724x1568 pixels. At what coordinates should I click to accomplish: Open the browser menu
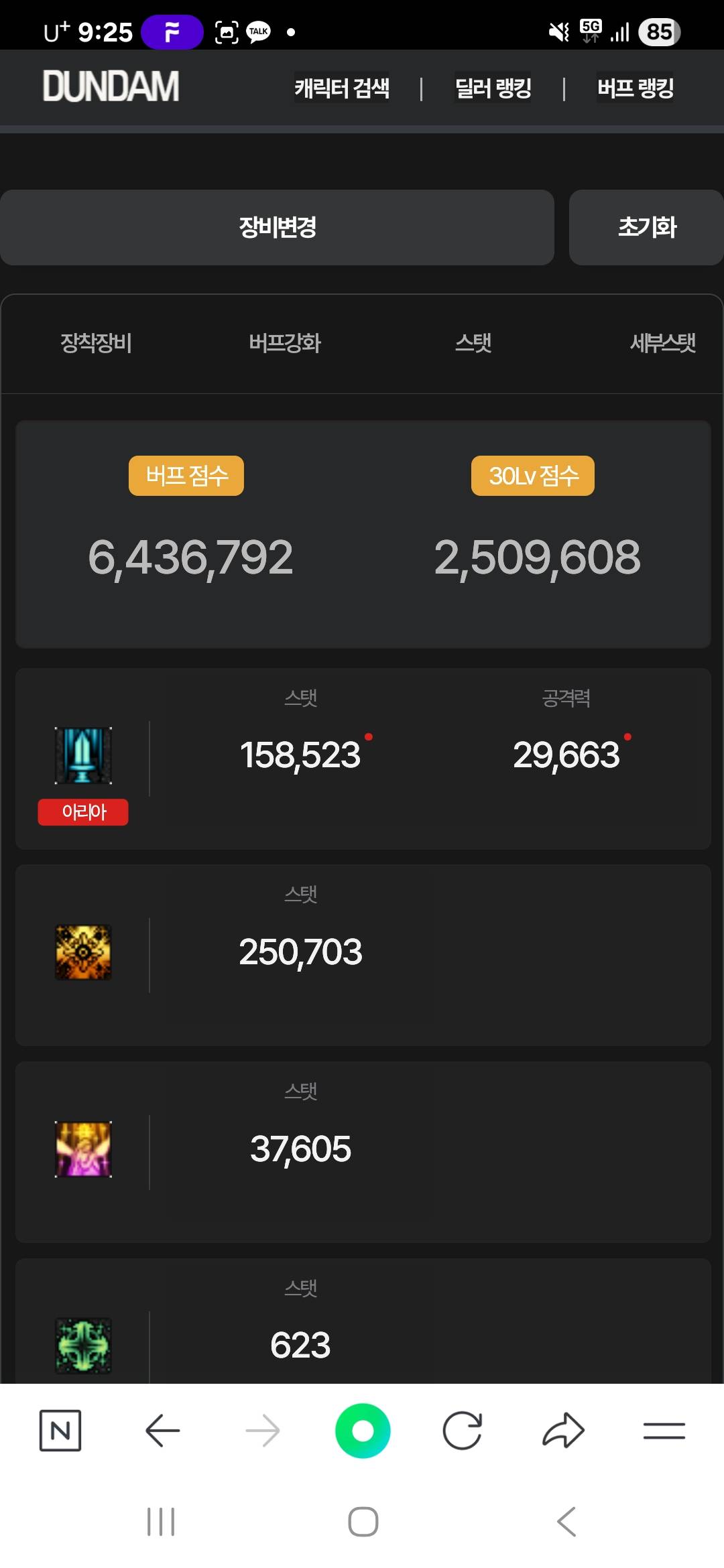tap(664, 1431)
